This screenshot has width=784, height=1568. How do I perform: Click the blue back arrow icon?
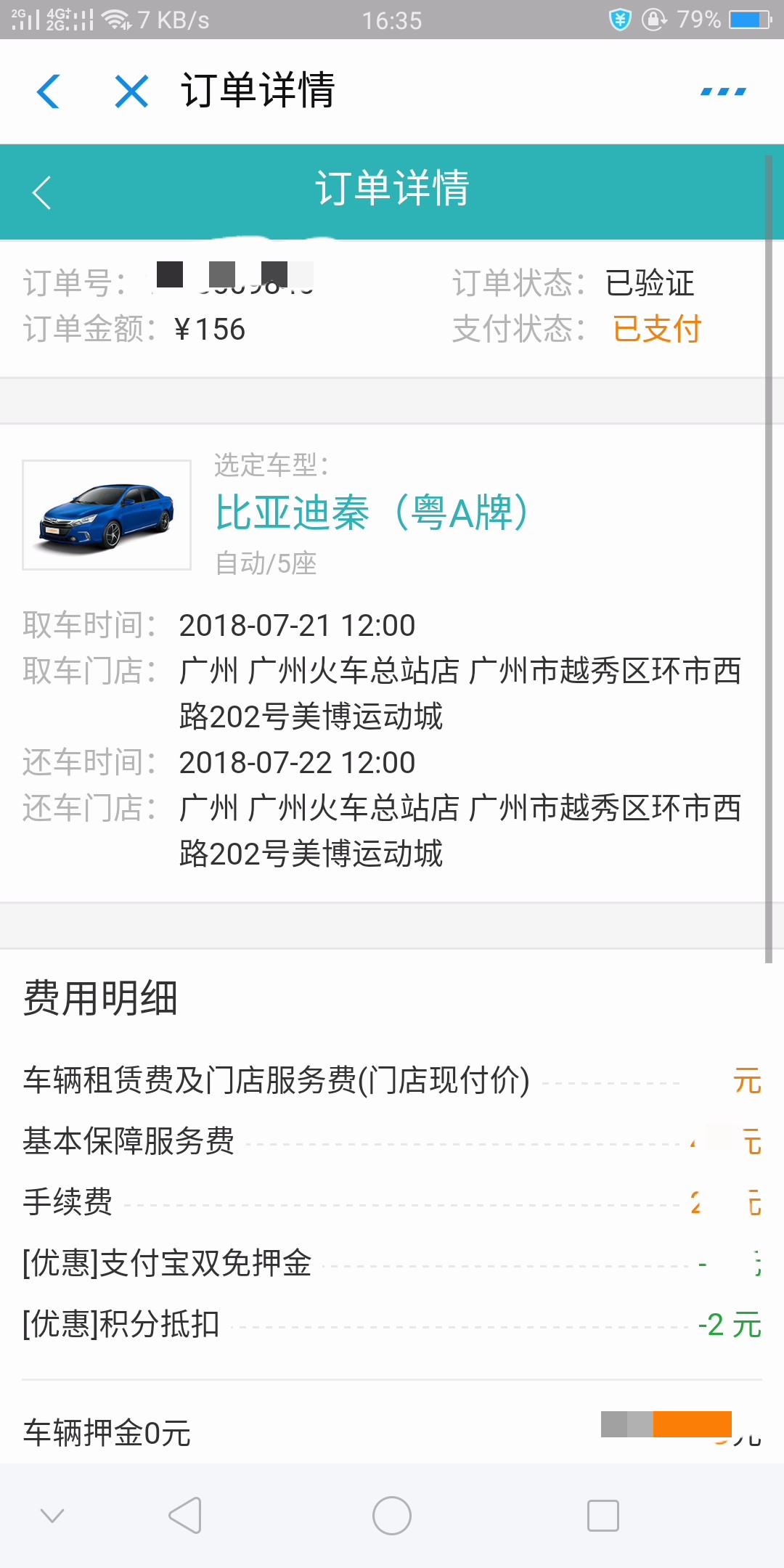pyautogui.click(x=48, y=92)
